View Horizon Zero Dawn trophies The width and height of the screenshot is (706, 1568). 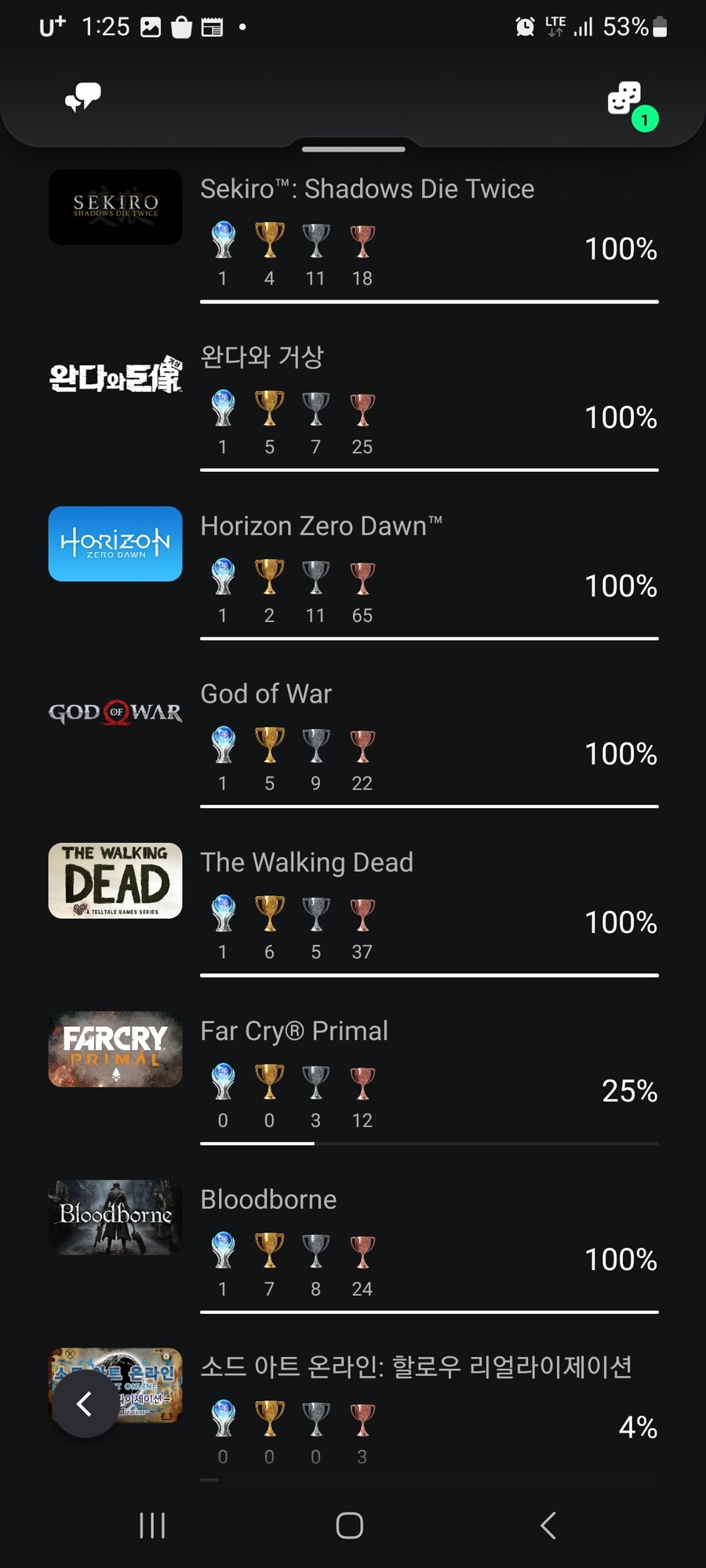coord(320,526)
